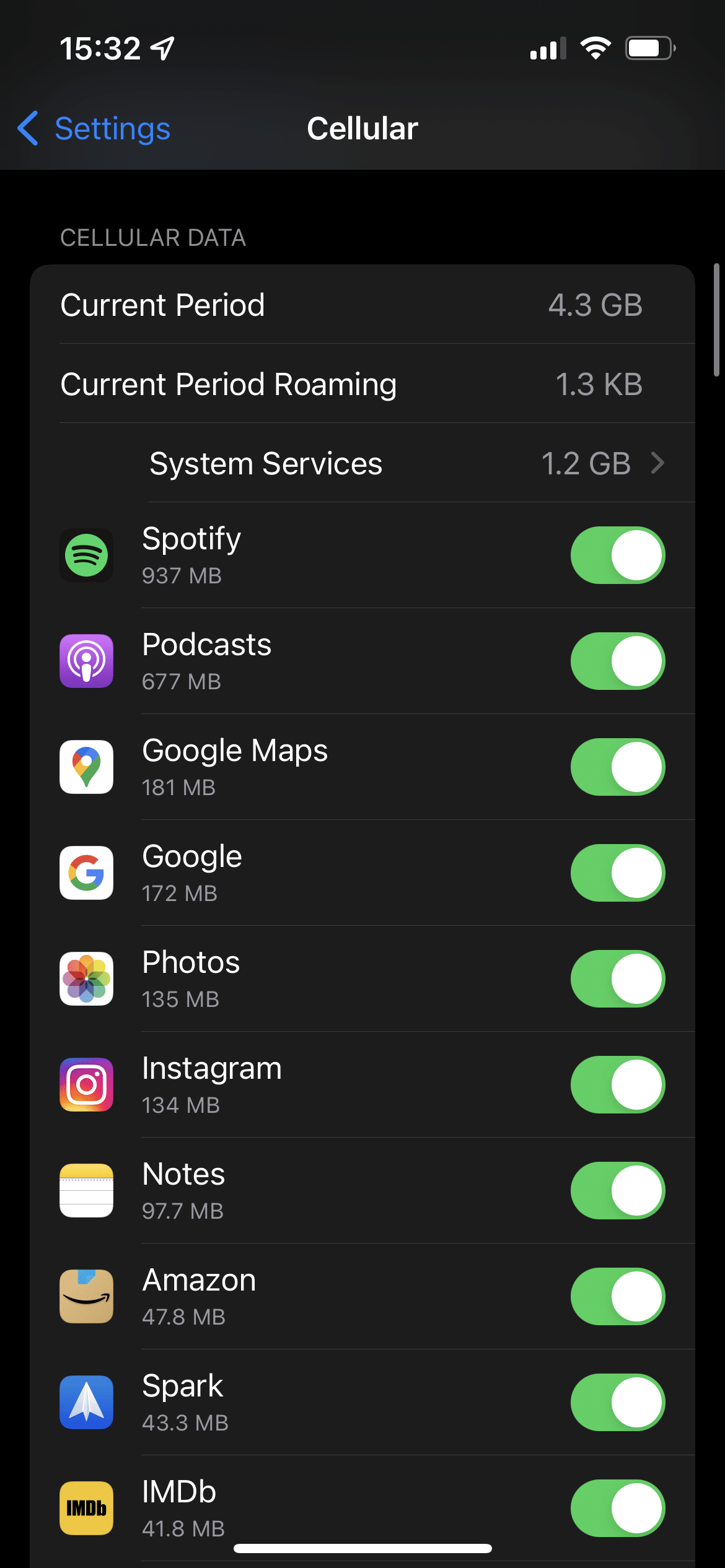Disable cellular data for Spotify
This screenshot has height=1568, width=725.
click(x=618, y=555)
